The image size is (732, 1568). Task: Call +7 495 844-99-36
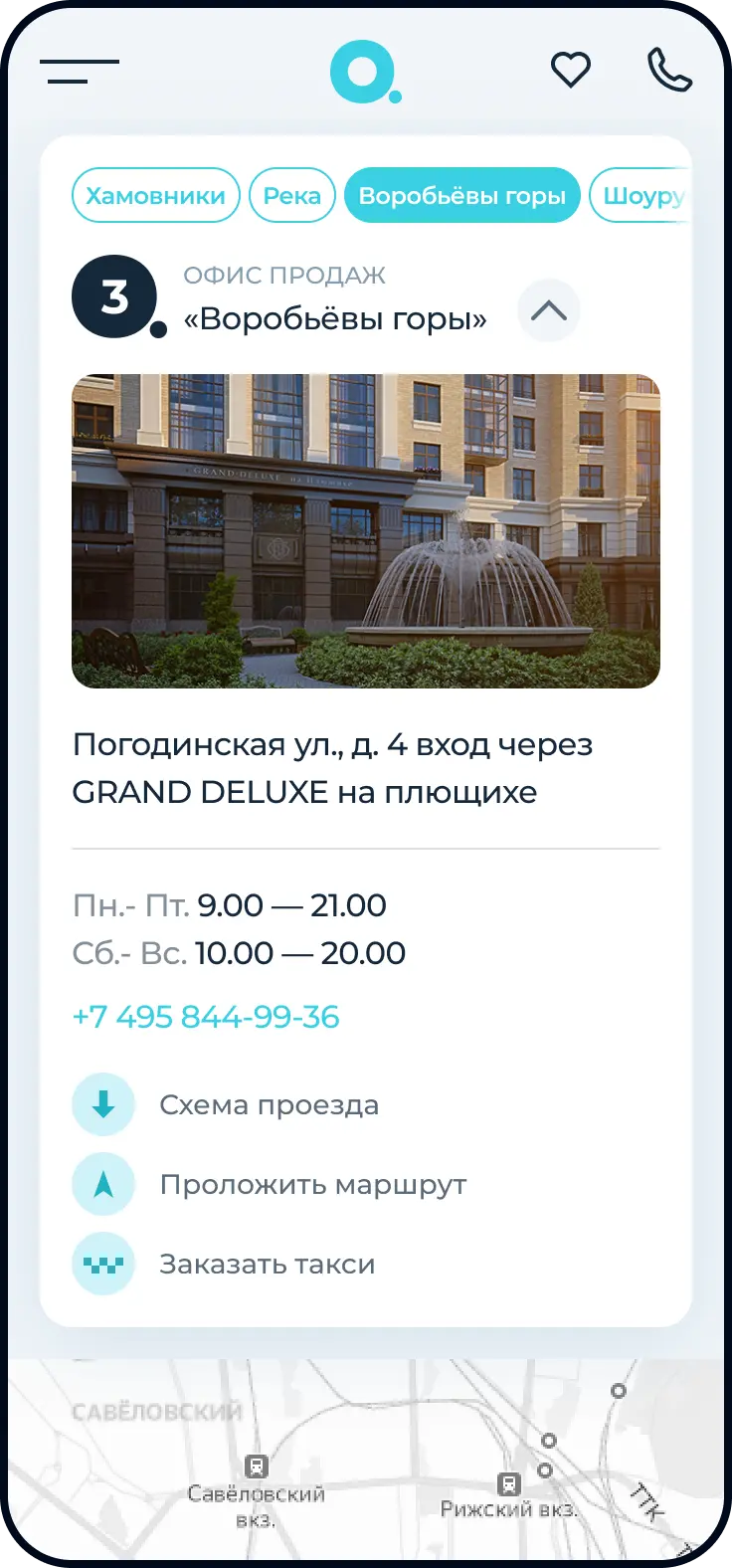[206, 1017]
